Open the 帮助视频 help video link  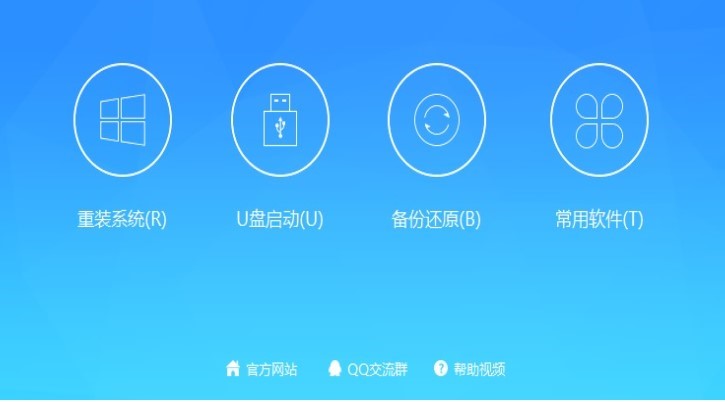pos(470,369)
